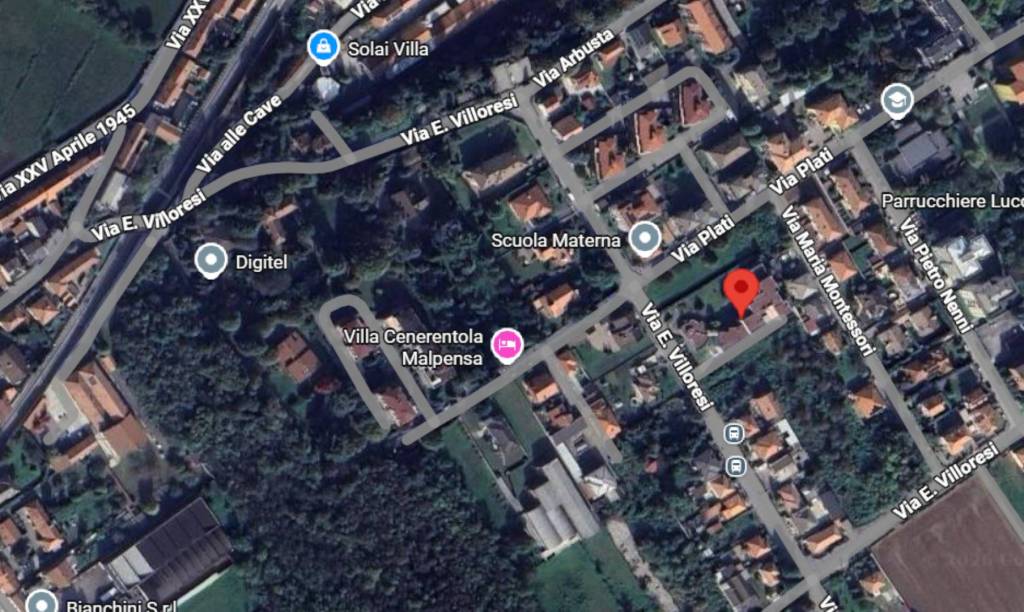This screenshot has height=612, width=1024.
Task: Open the Bianchini S.r.l. place pin
Action: tap(41, 602)
